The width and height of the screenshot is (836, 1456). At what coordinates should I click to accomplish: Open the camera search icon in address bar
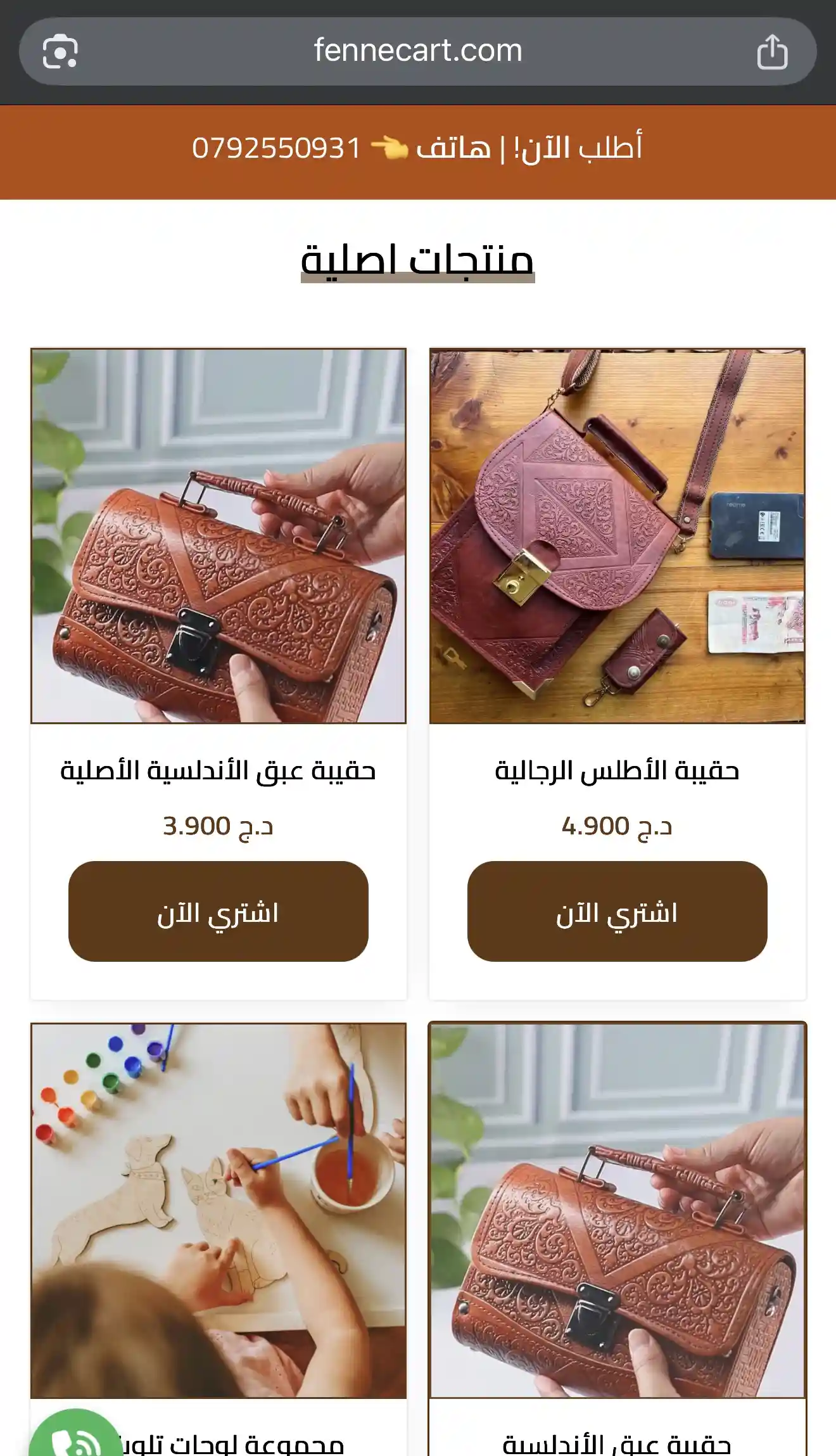[60, 51]
